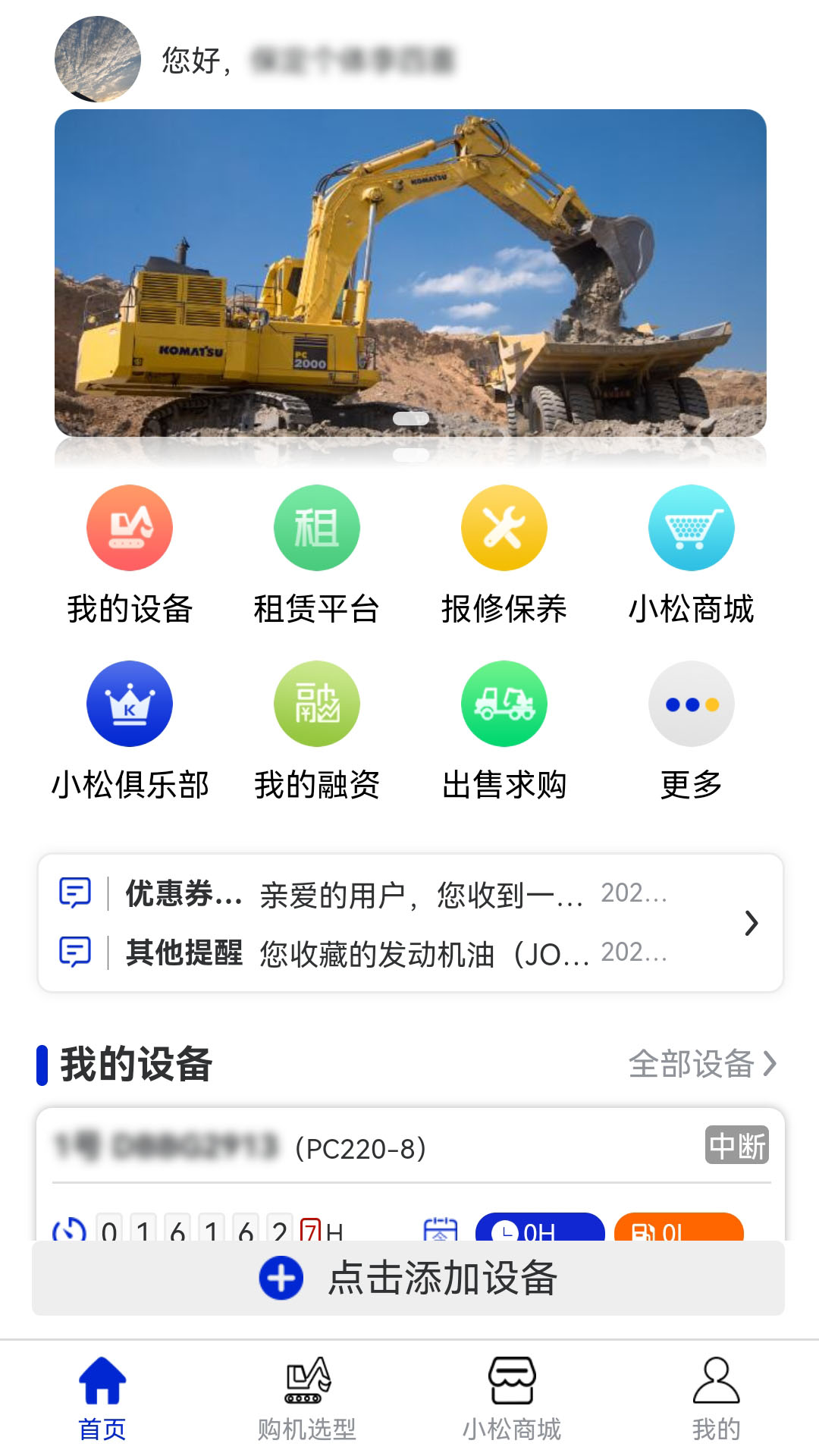
Task: Expand the notification list via right chevron
Action: tap(752, 923)
